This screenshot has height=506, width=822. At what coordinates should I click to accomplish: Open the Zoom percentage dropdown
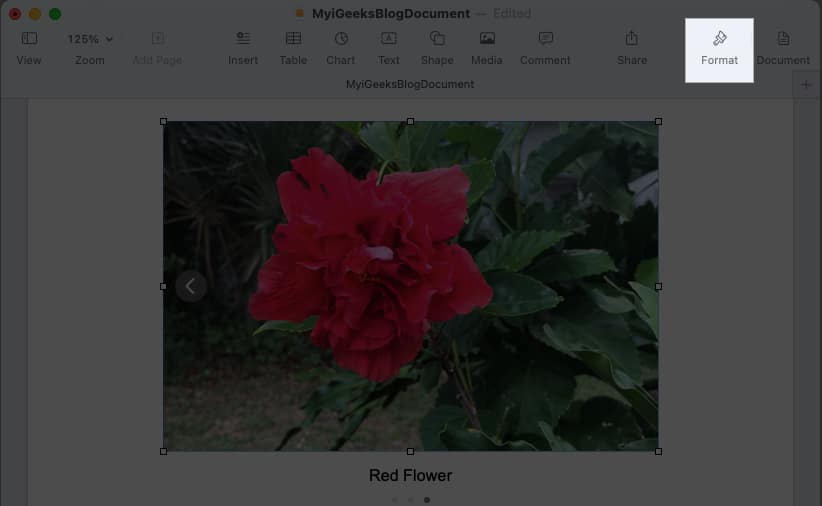pyautogui.click(x=90, y=40)
